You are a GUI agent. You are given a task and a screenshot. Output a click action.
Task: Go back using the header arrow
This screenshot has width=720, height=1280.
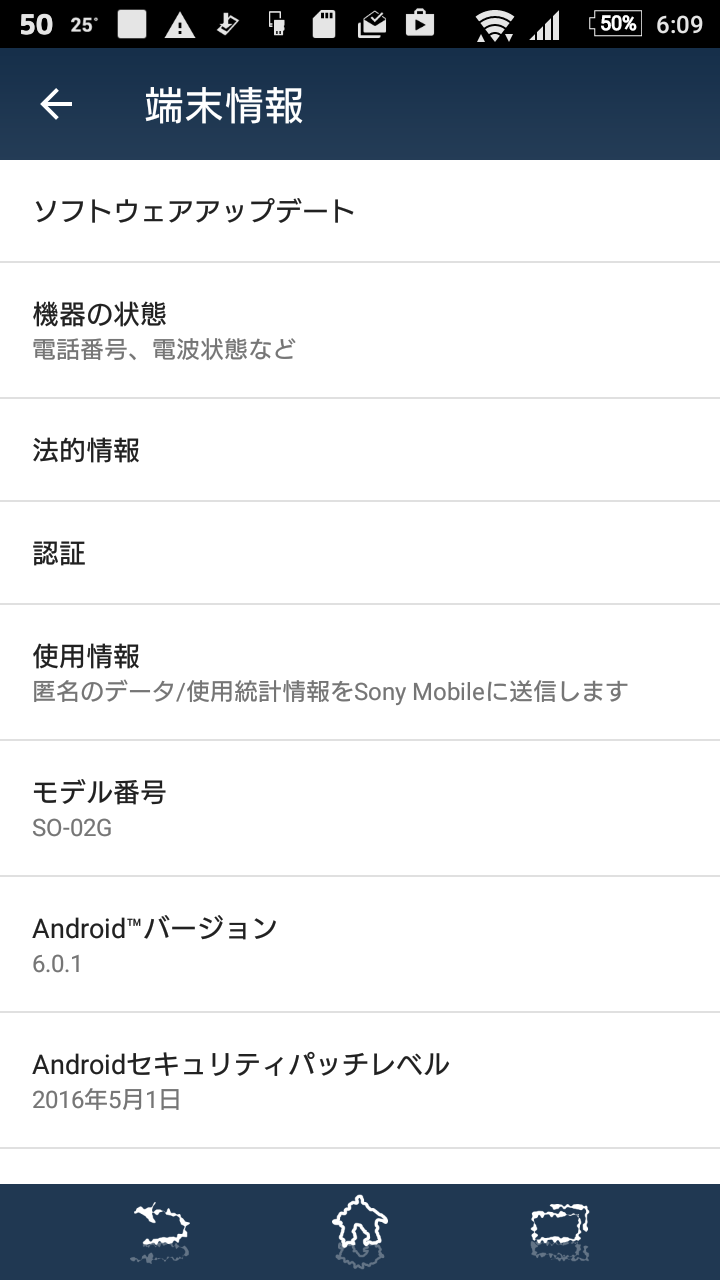56,104
